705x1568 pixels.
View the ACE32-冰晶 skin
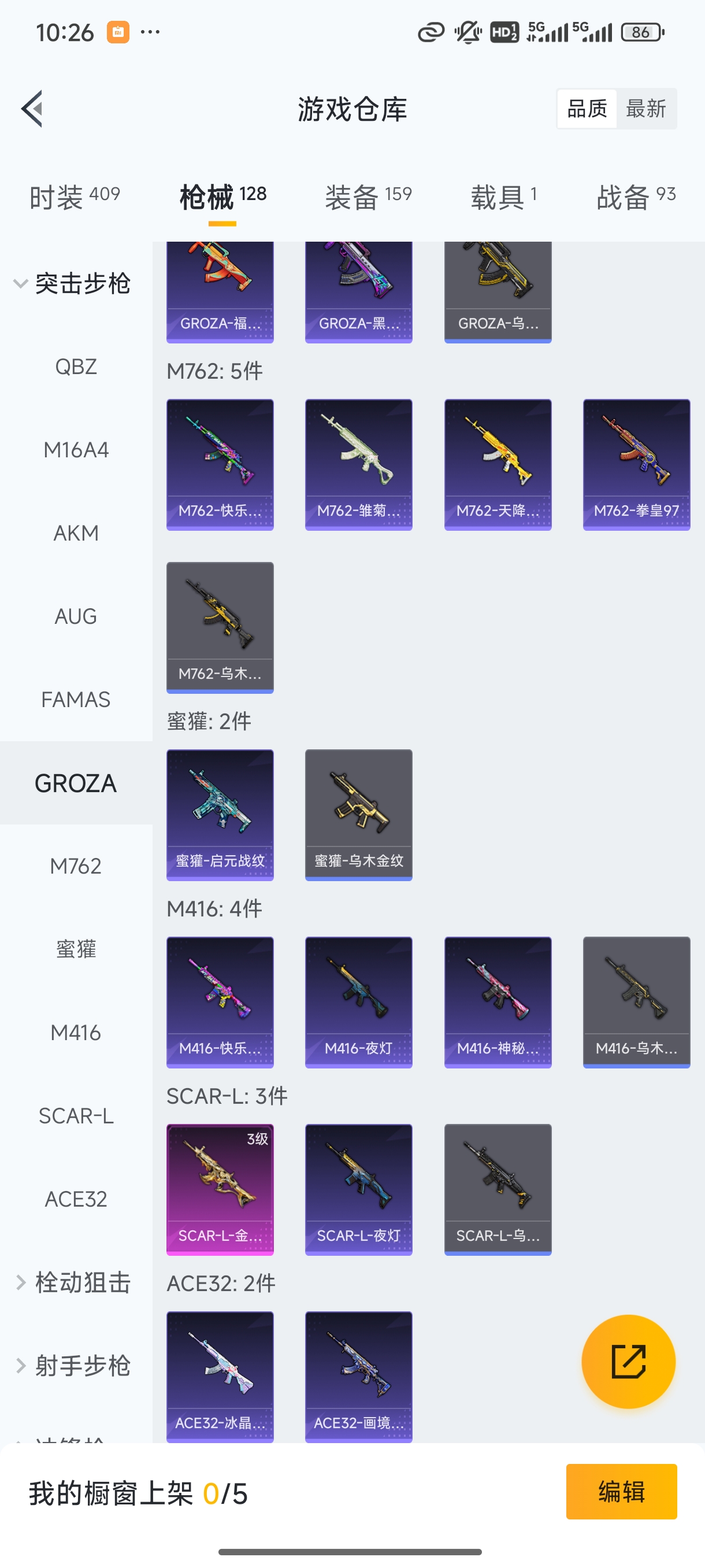(220, 1377)
